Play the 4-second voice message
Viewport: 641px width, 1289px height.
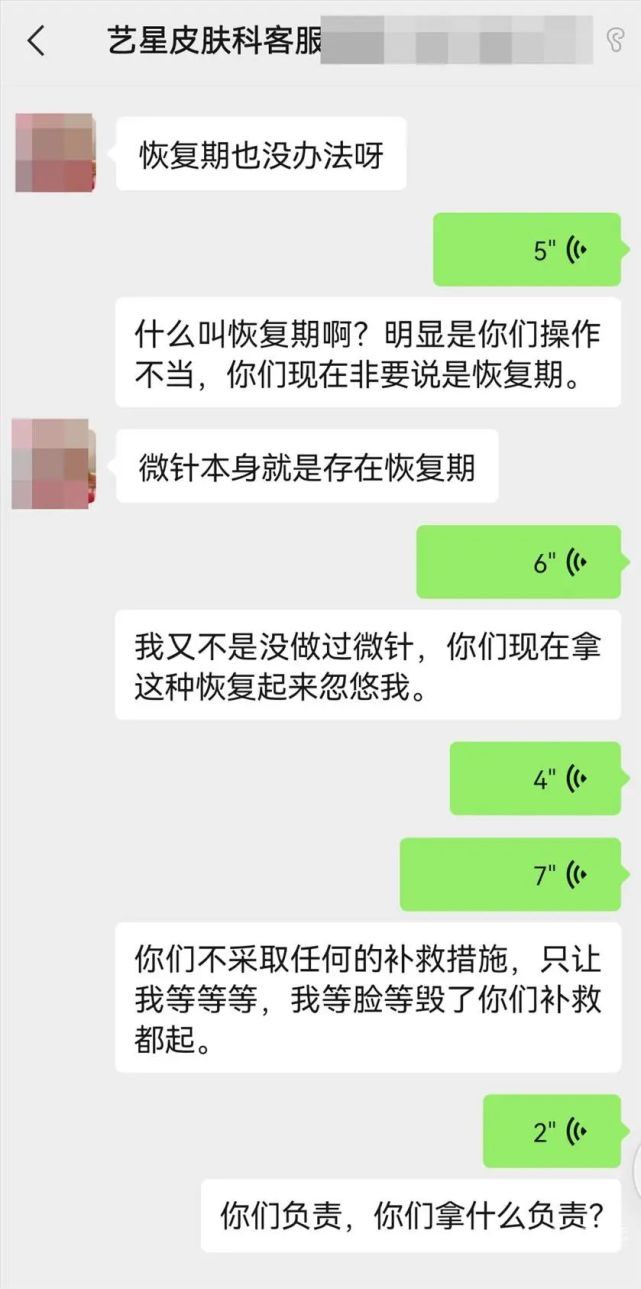[x=535, y=778]
